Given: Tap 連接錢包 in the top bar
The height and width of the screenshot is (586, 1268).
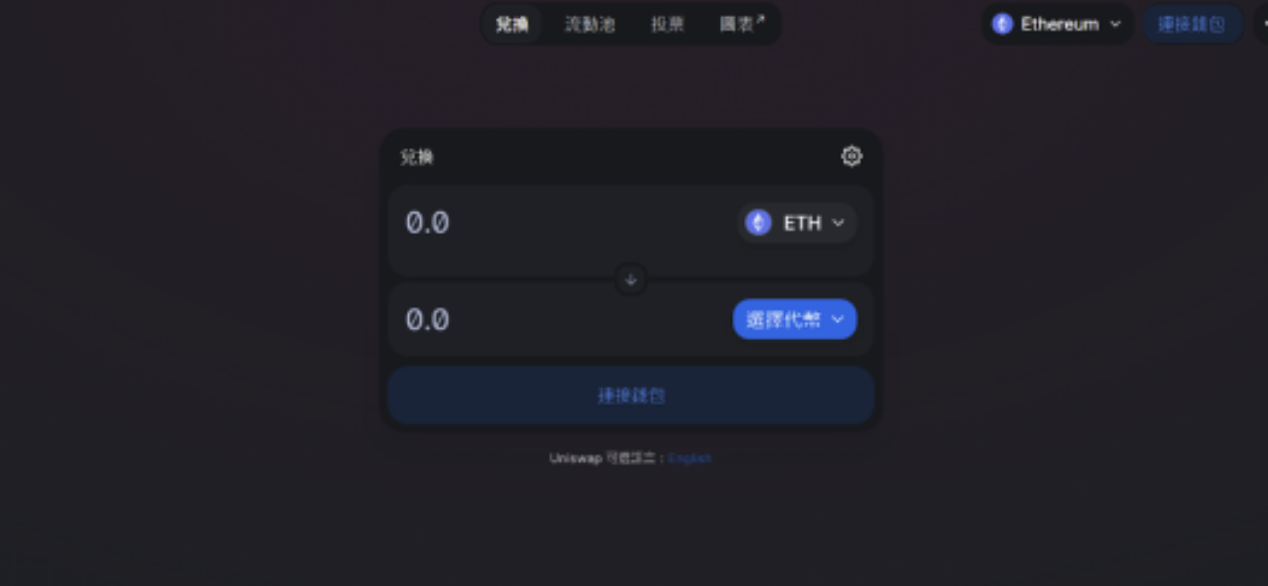Looking at the screenshot, I should (x=1191, y=24).
